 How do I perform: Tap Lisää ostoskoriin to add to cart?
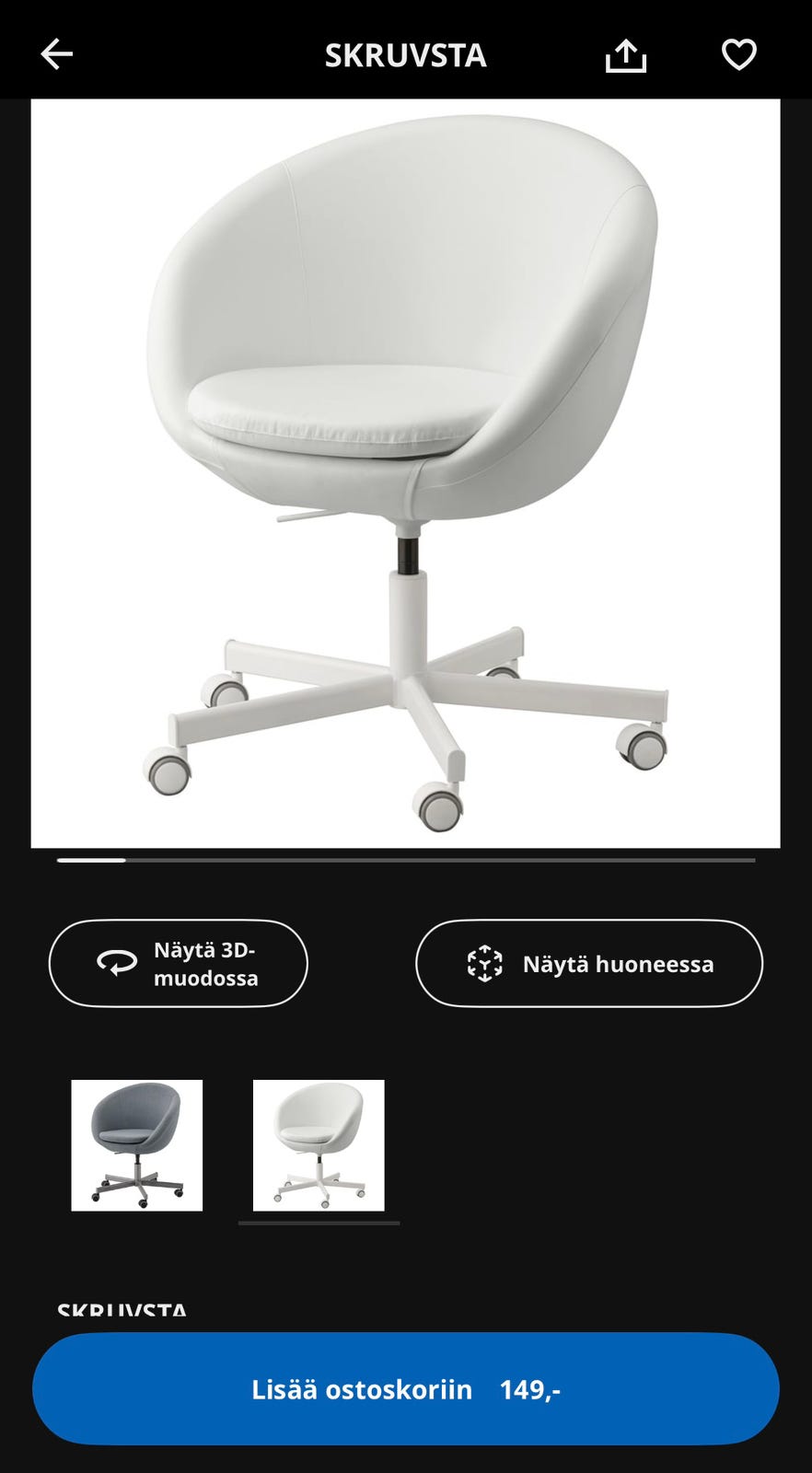406,1388
